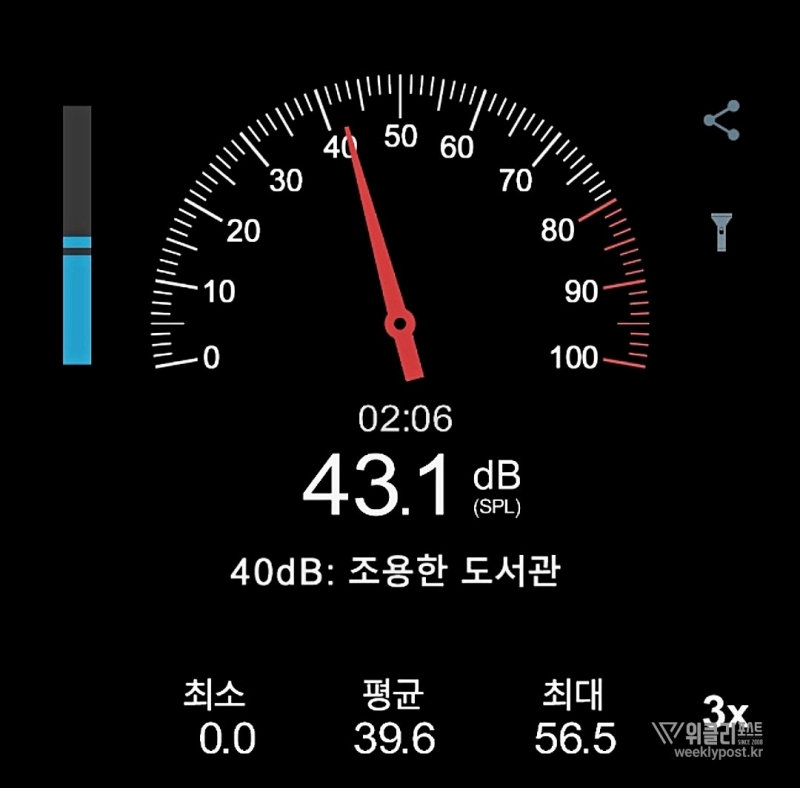Tap the 3x magnification button
The height and width of the screenshot is (788, 800).
725,712
